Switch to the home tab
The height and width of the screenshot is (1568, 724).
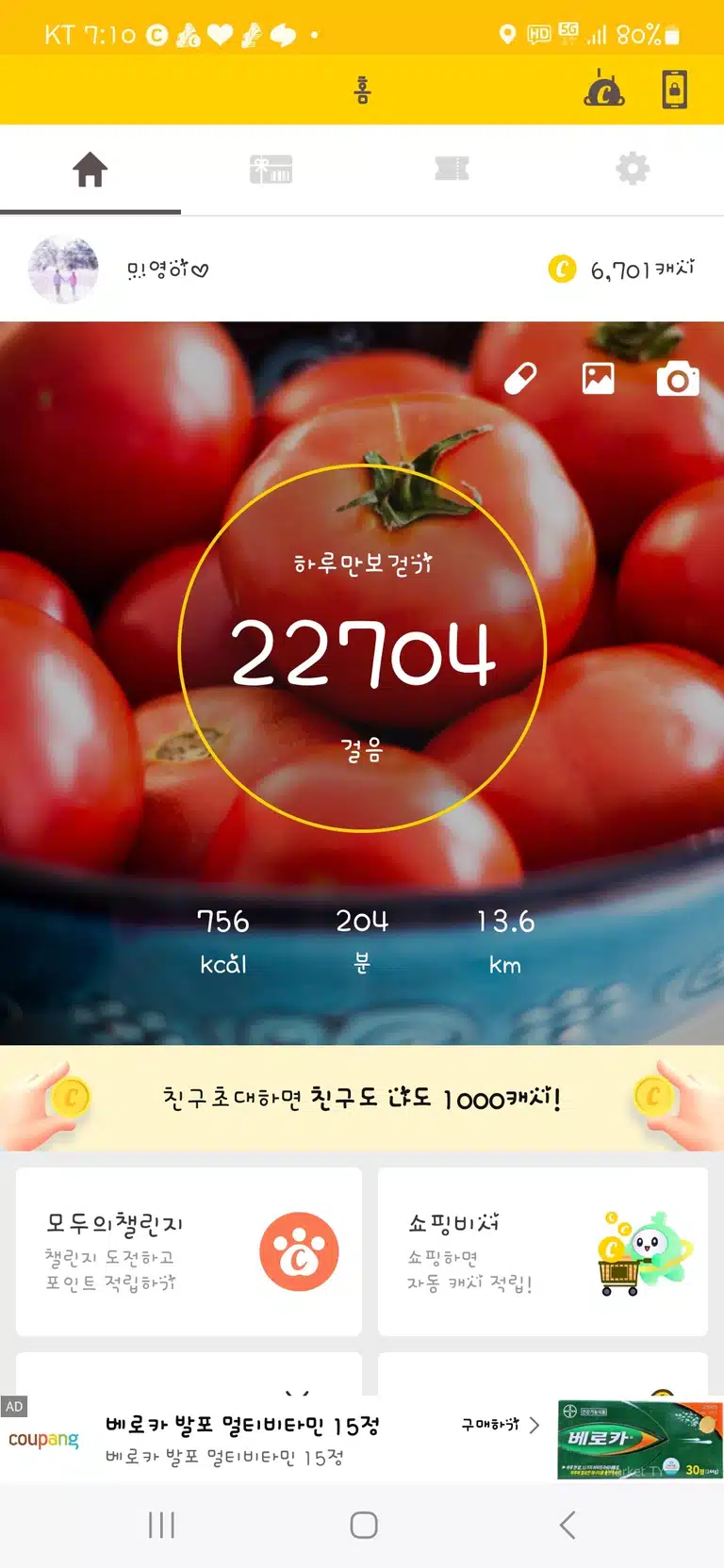coord(90,170)
